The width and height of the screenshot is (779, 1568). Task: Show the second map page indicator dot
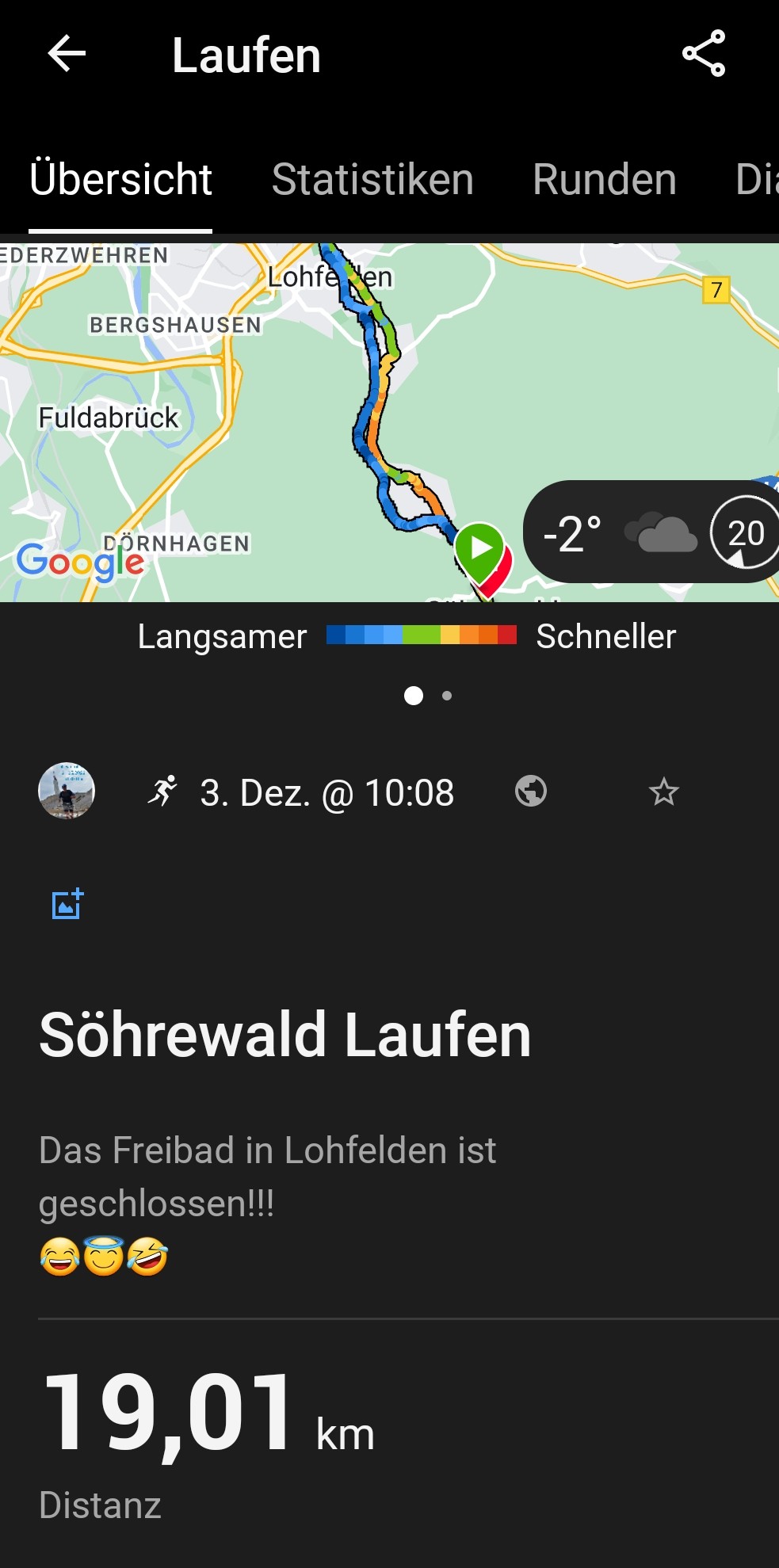447,696
